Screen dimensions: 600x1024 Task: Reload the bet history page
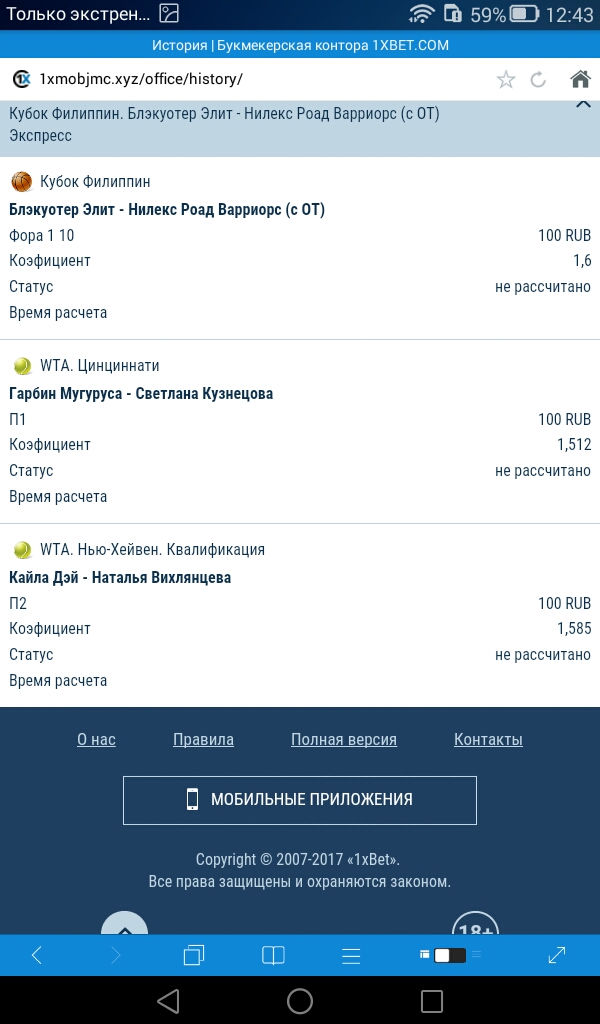pyautogui.click(x=538, y=80)
